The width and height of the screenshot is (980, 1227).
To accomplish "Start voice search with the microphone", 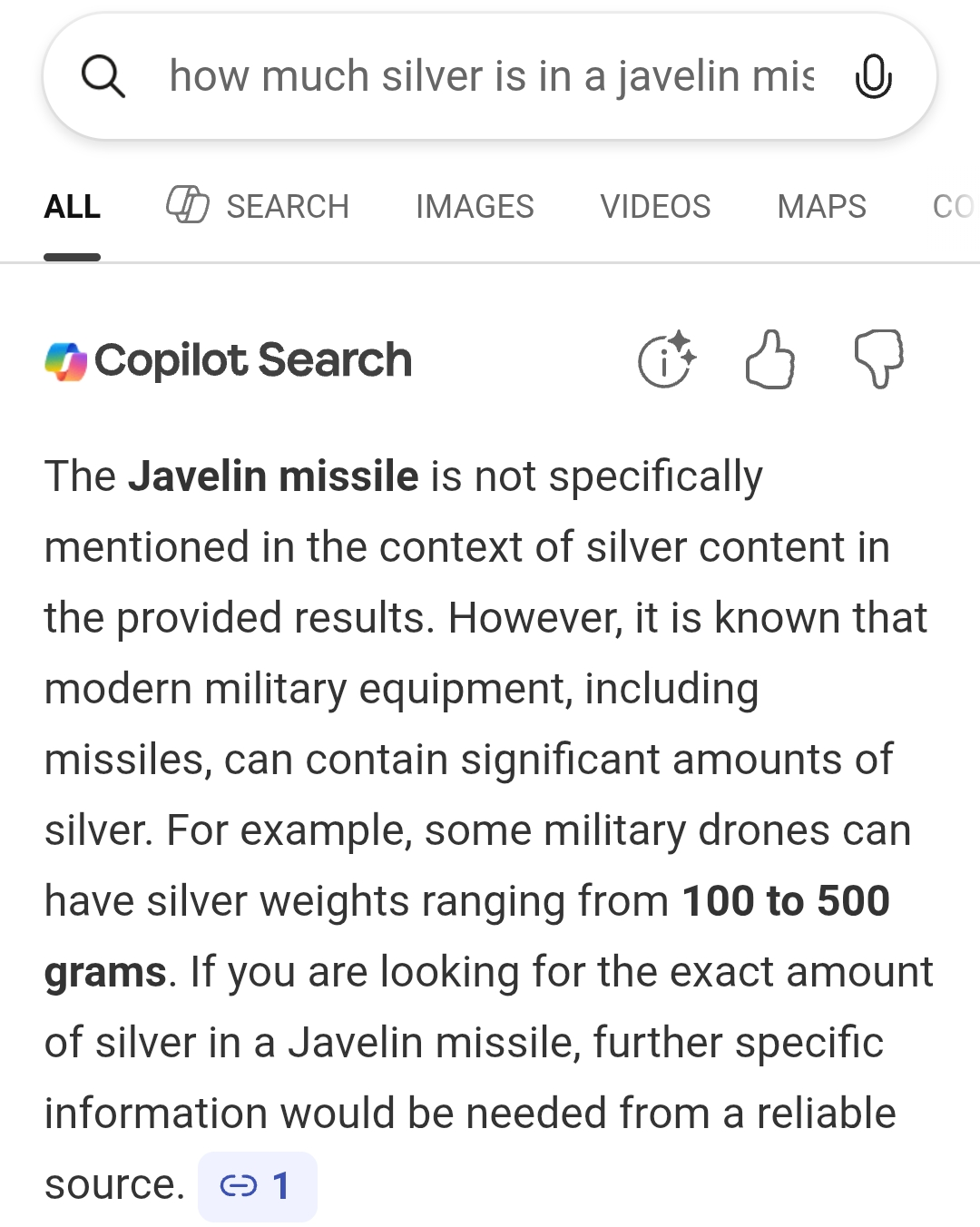I will click(873, 76).
